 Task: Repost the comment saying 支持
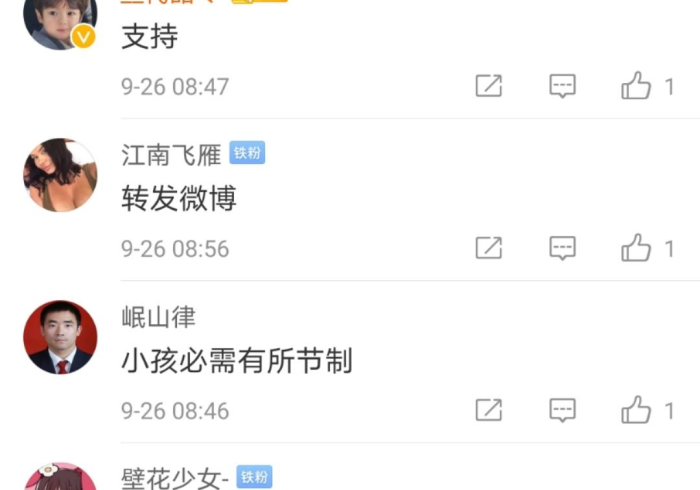coord(488,86)
